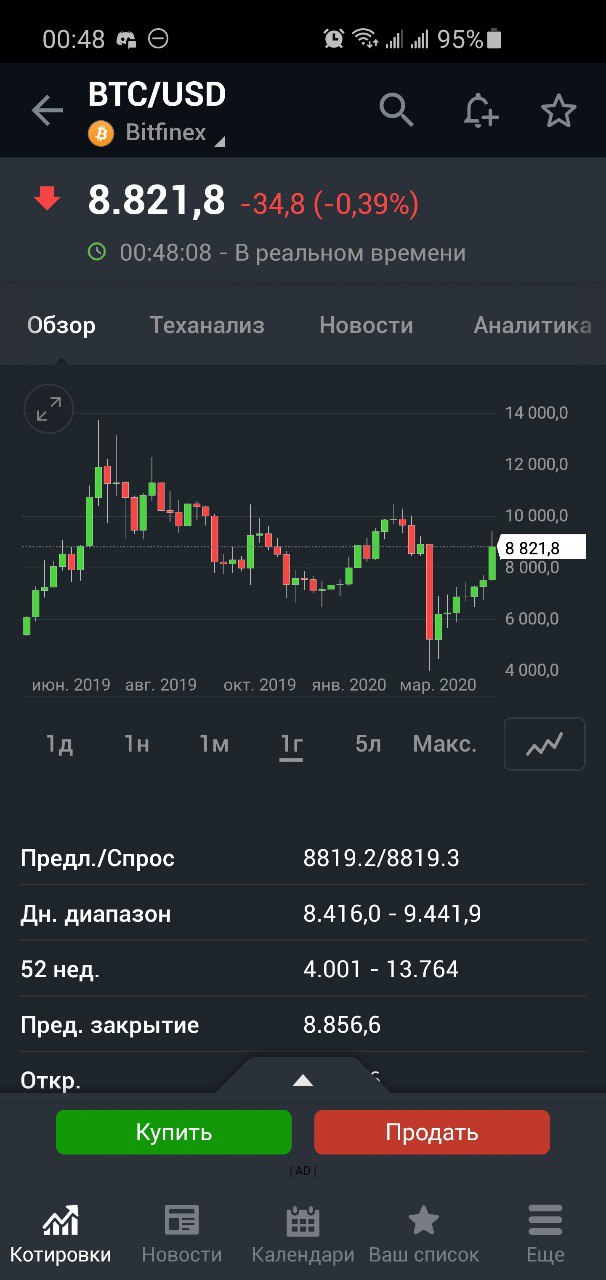Image resolution: width=606 pixels, height=1280 pixels.
Task: Open the Ваш список bottom tab
Action: tap(424, 1234)
